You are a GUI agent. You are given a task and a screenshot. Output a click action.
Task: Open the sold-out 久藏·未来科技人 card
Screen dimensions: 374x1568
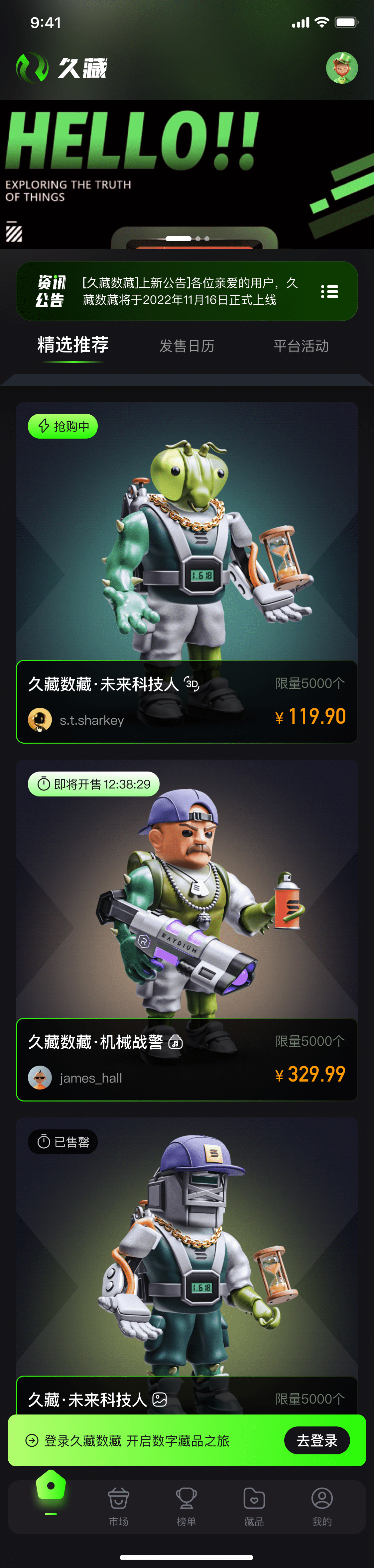point(187,1254)
